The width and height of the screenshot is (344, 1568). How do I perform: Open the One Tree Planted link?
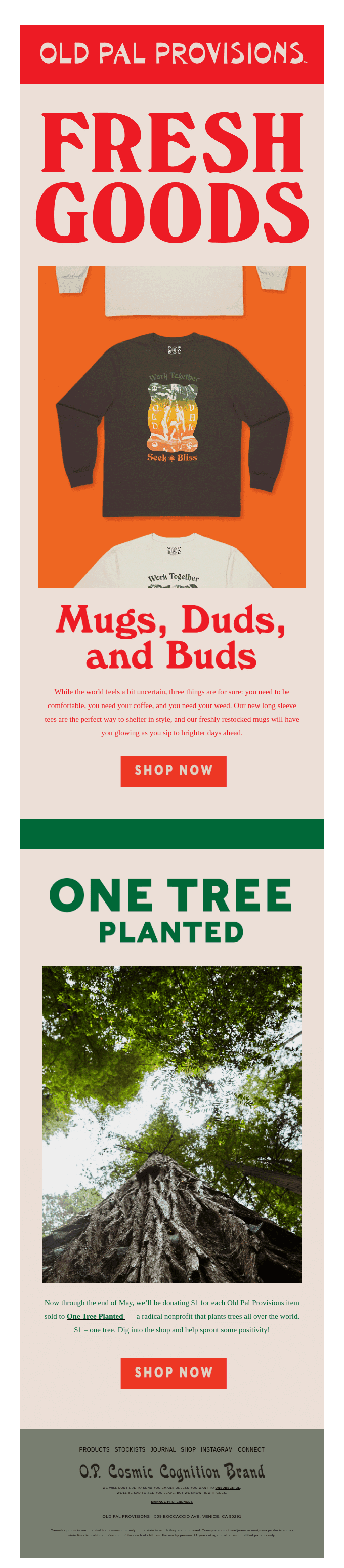[95, 1316]
